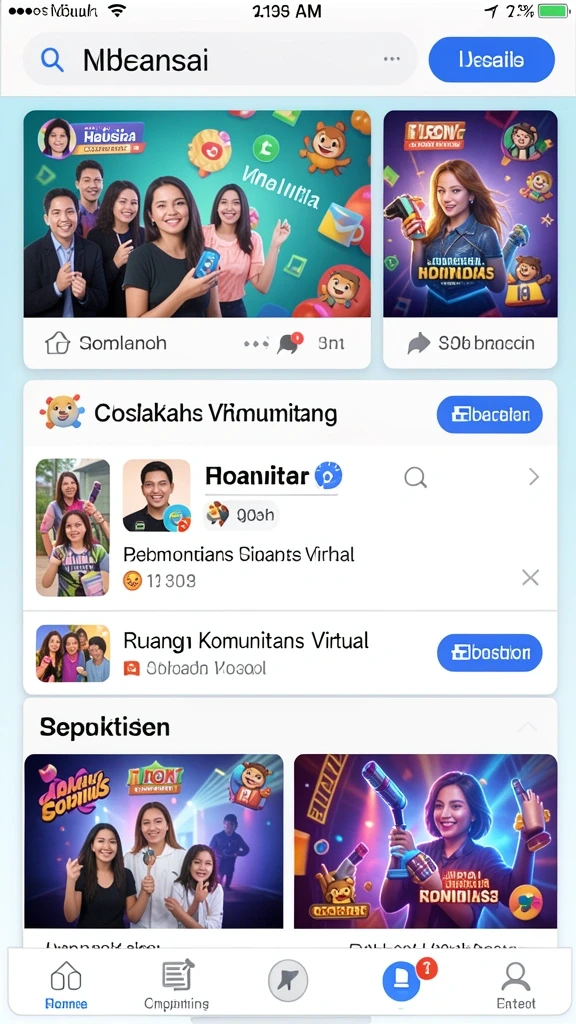Open the Haushia group banner card
Viewport: 576px width, 1024px height.
[x=197, y=214]
